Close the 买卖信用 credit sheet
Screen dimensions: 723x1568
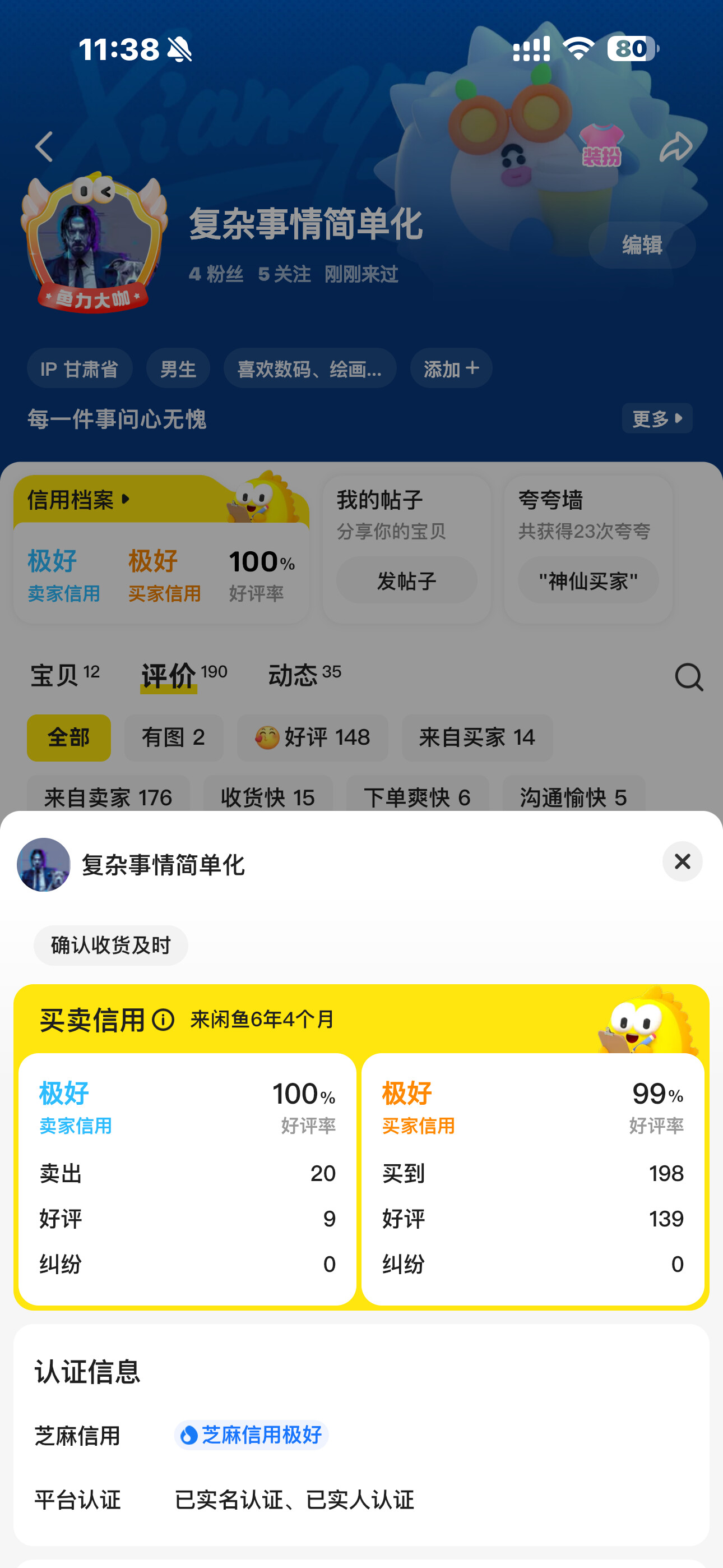tap(682, 861)
